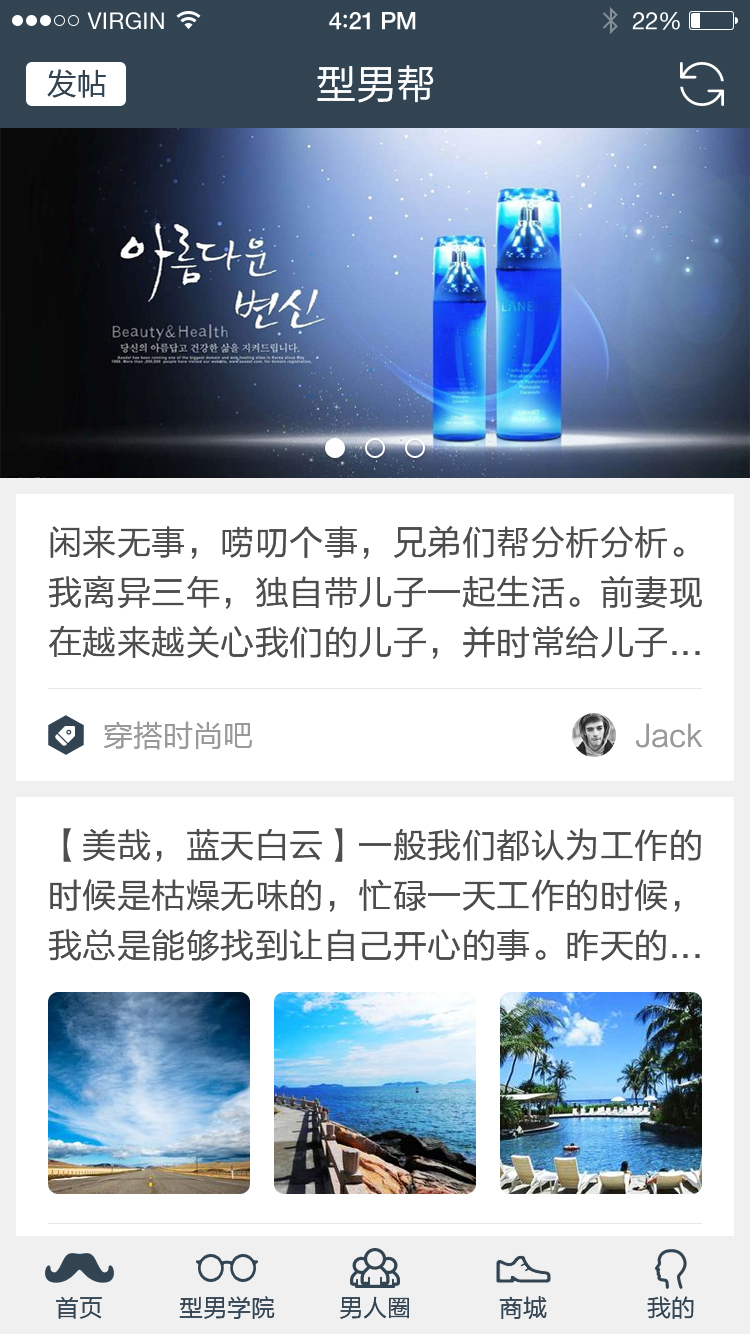The height and width of the screenshot is (1334, 750).
Task: Tap Jack's username link
Action: tap(668, 735)
